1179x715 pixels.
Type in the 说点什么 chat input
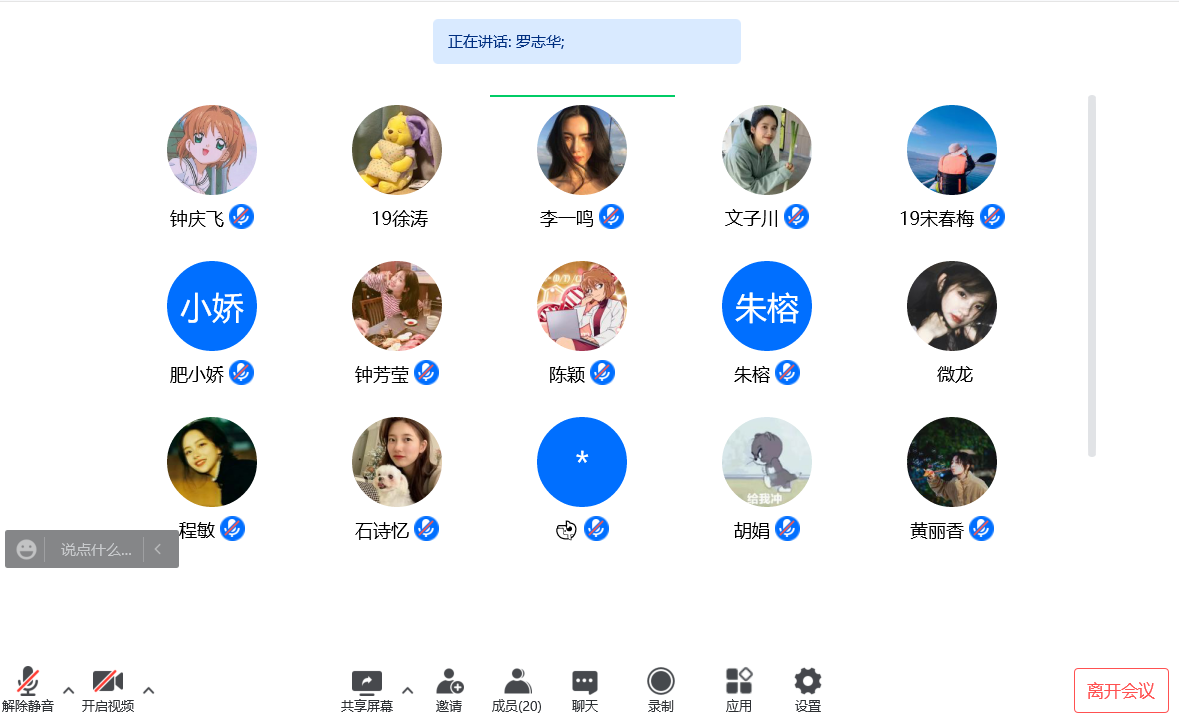click(x=96, y=549)
